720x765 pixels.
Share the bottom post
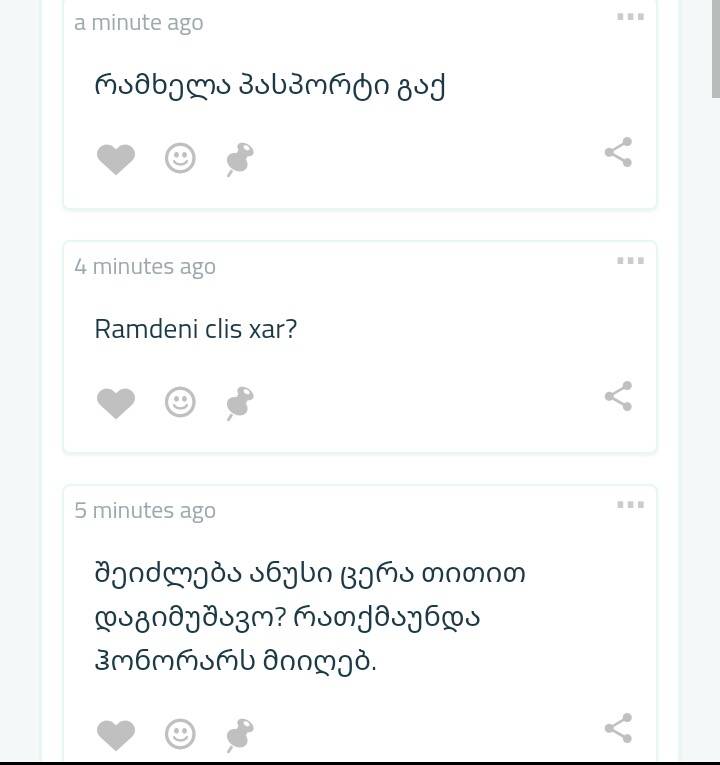click(x=618, y=728)
